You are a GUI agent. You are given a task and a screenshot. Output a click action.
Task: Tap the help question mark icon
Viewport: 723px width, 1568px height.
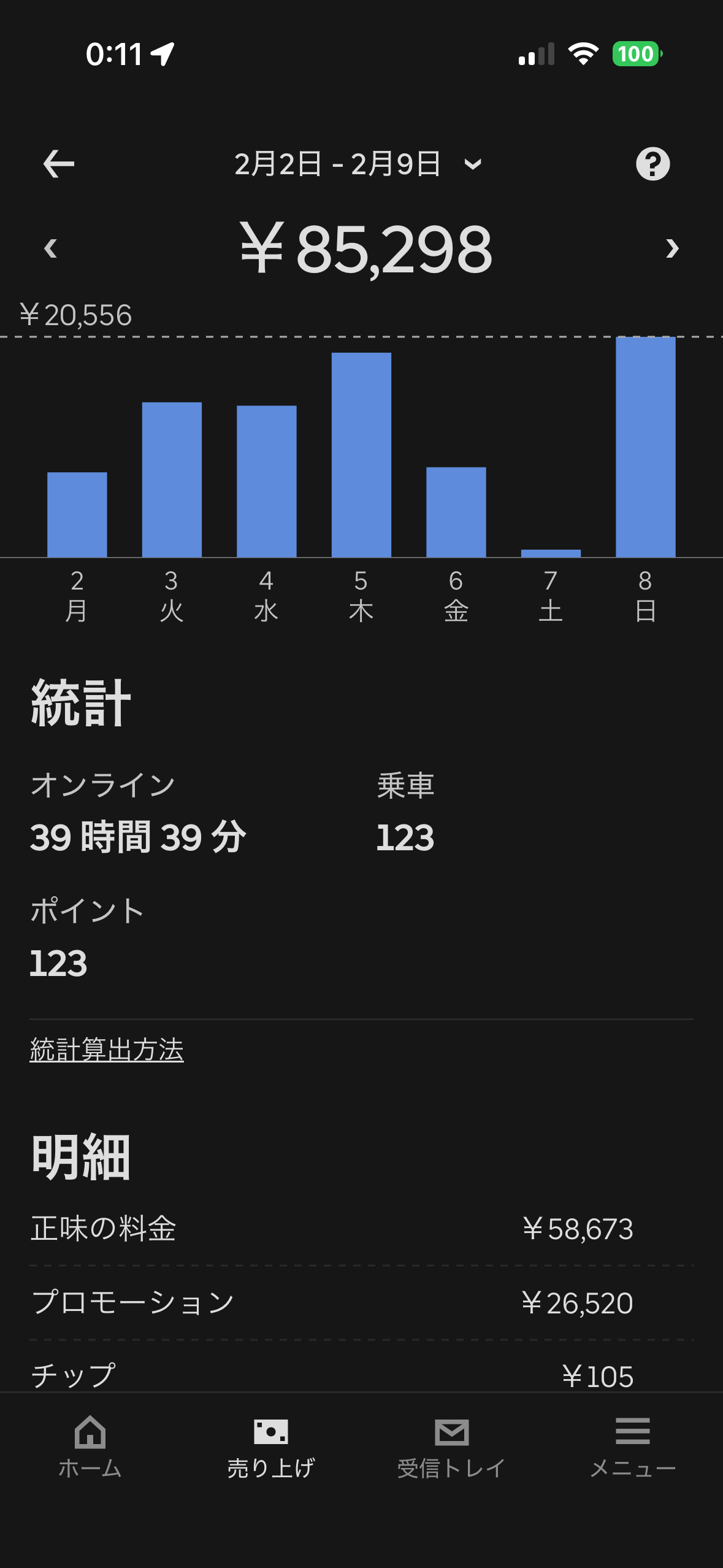pyautogui.click(x=653, y=163)
